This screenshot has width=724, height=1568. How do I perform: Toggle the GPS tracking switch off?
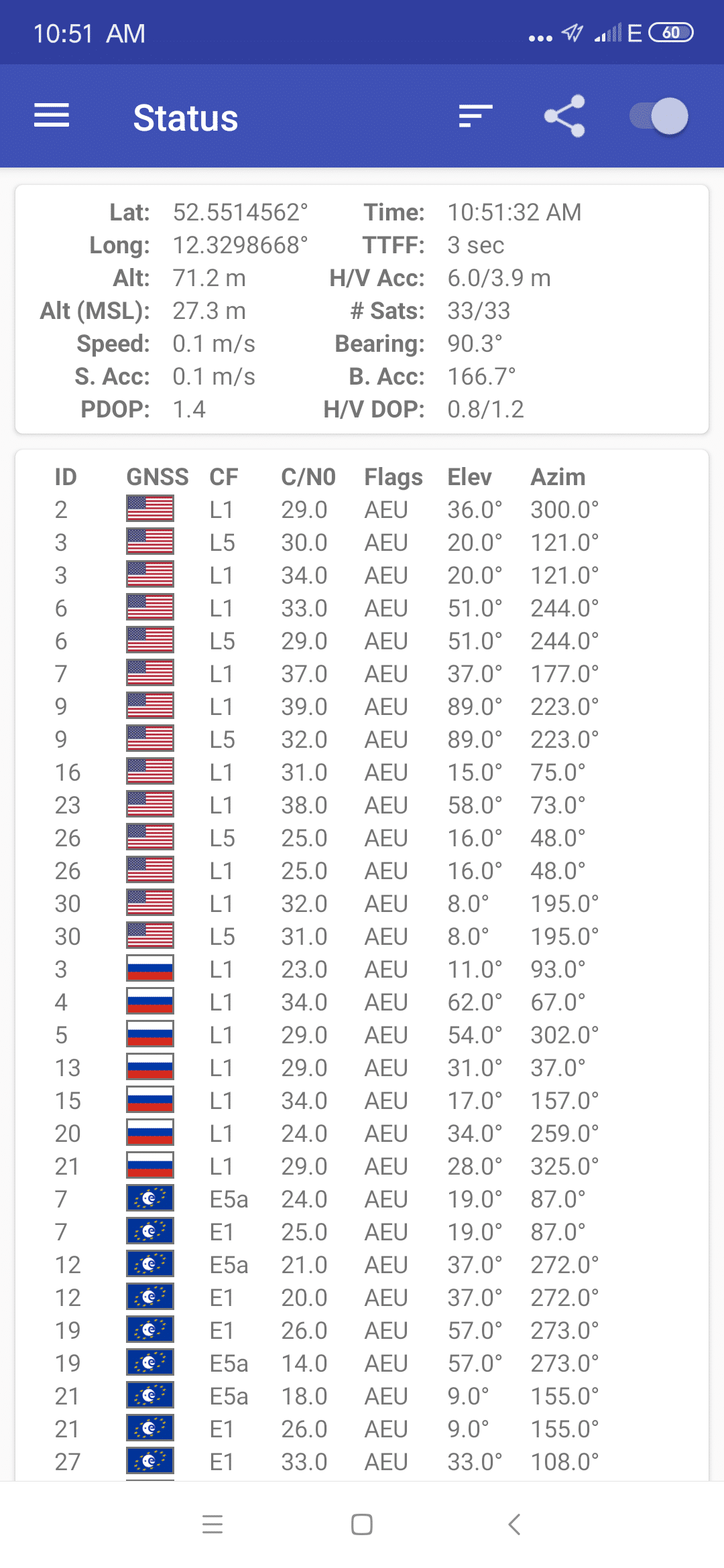coord(660,116)
